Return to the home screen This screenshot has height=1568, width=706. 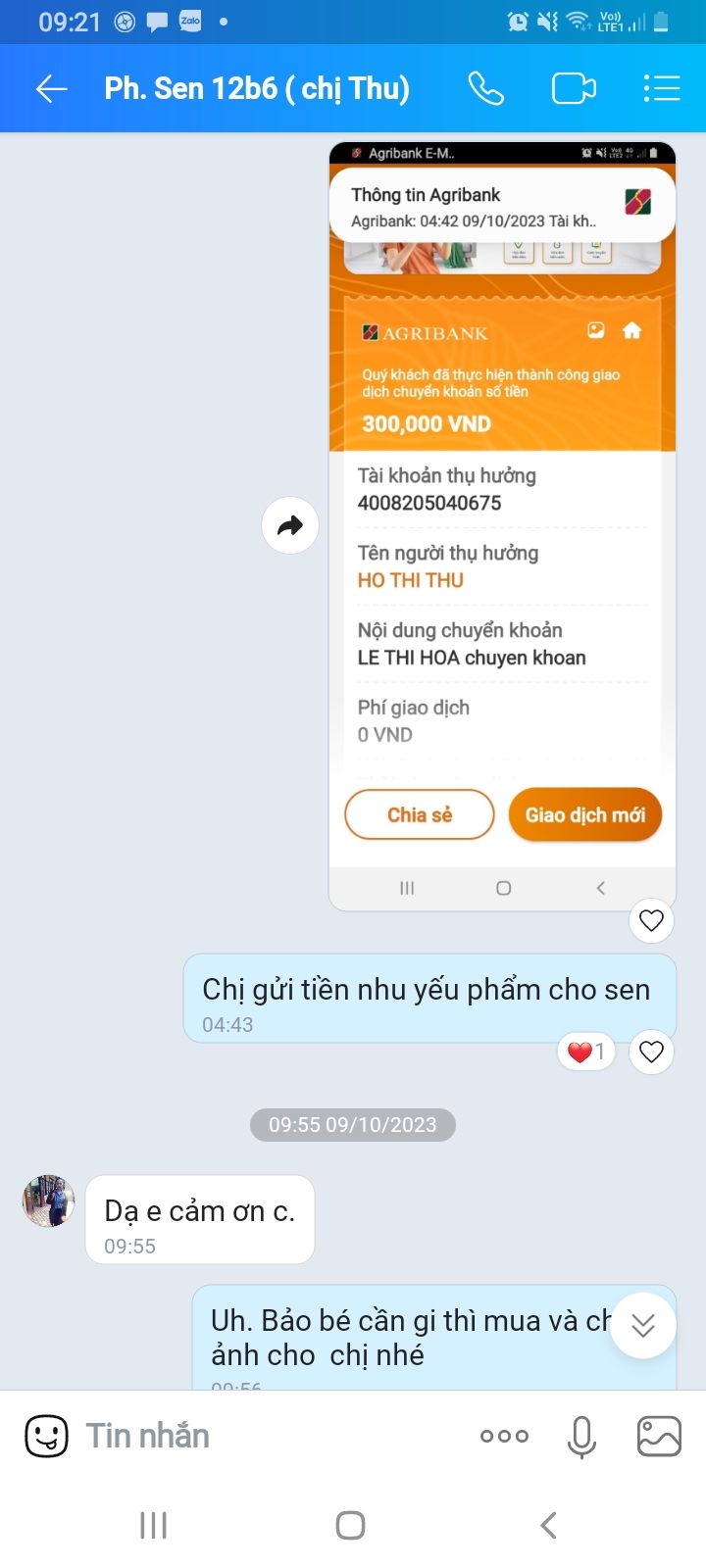click(x=350, y=1525)
